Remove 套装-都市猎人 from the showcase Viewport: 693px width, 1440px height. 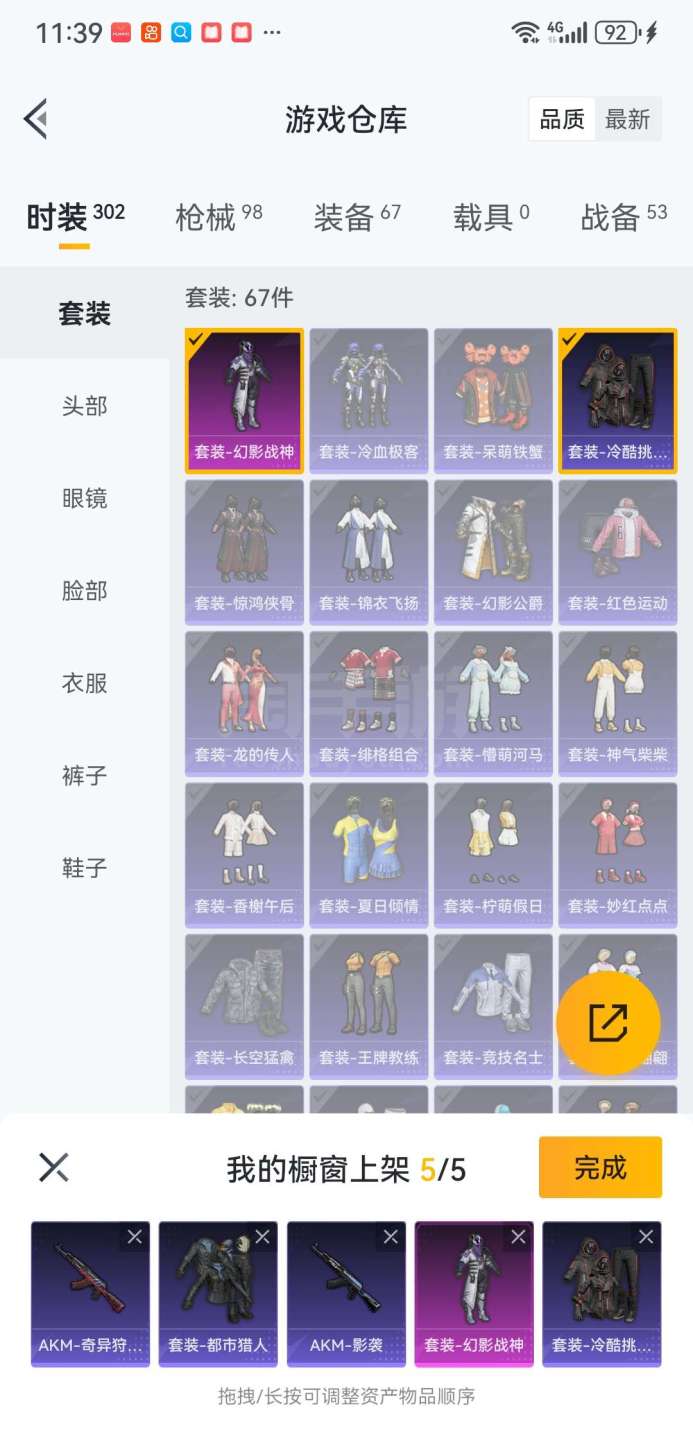point(262,1237)
